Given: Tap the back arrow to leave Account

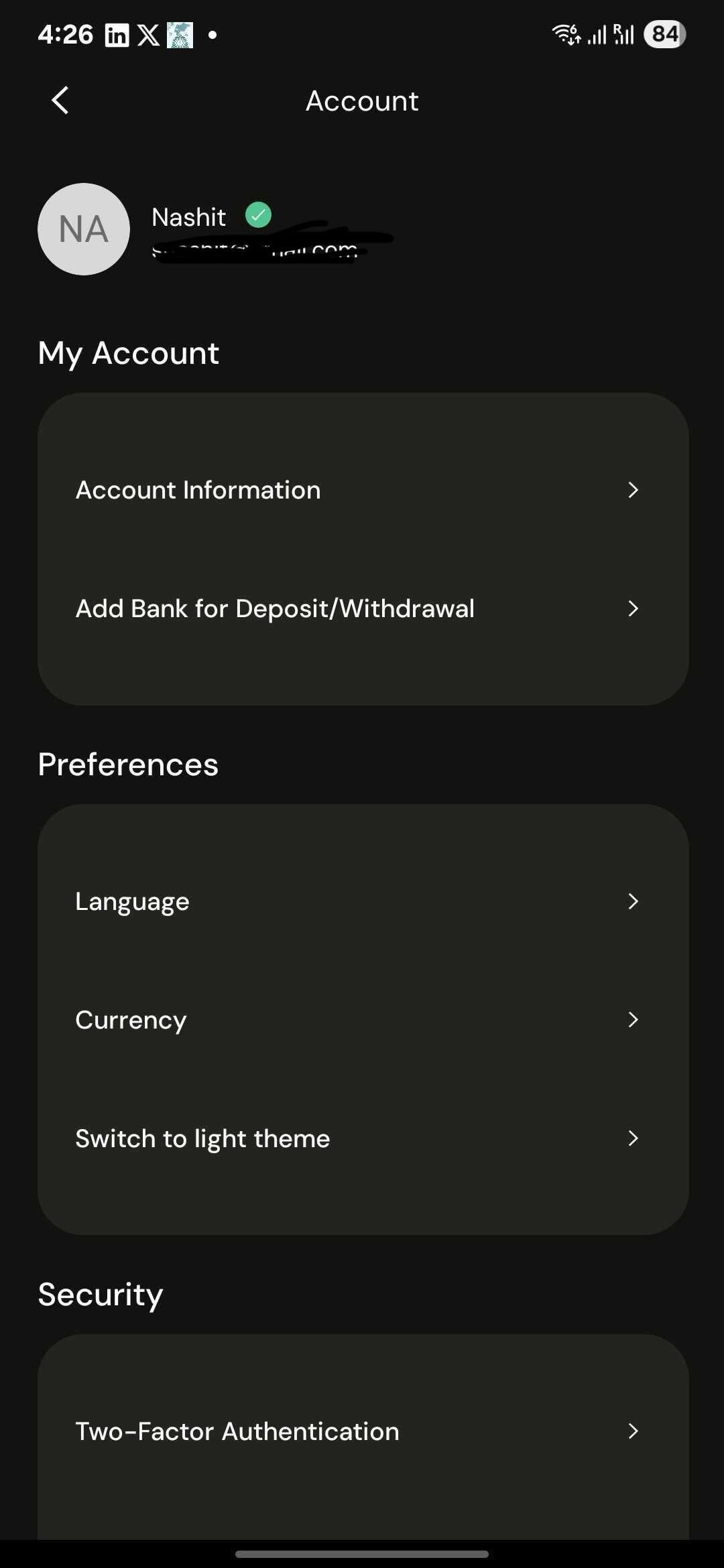Looking at the screenshot, I should (60, 101).
